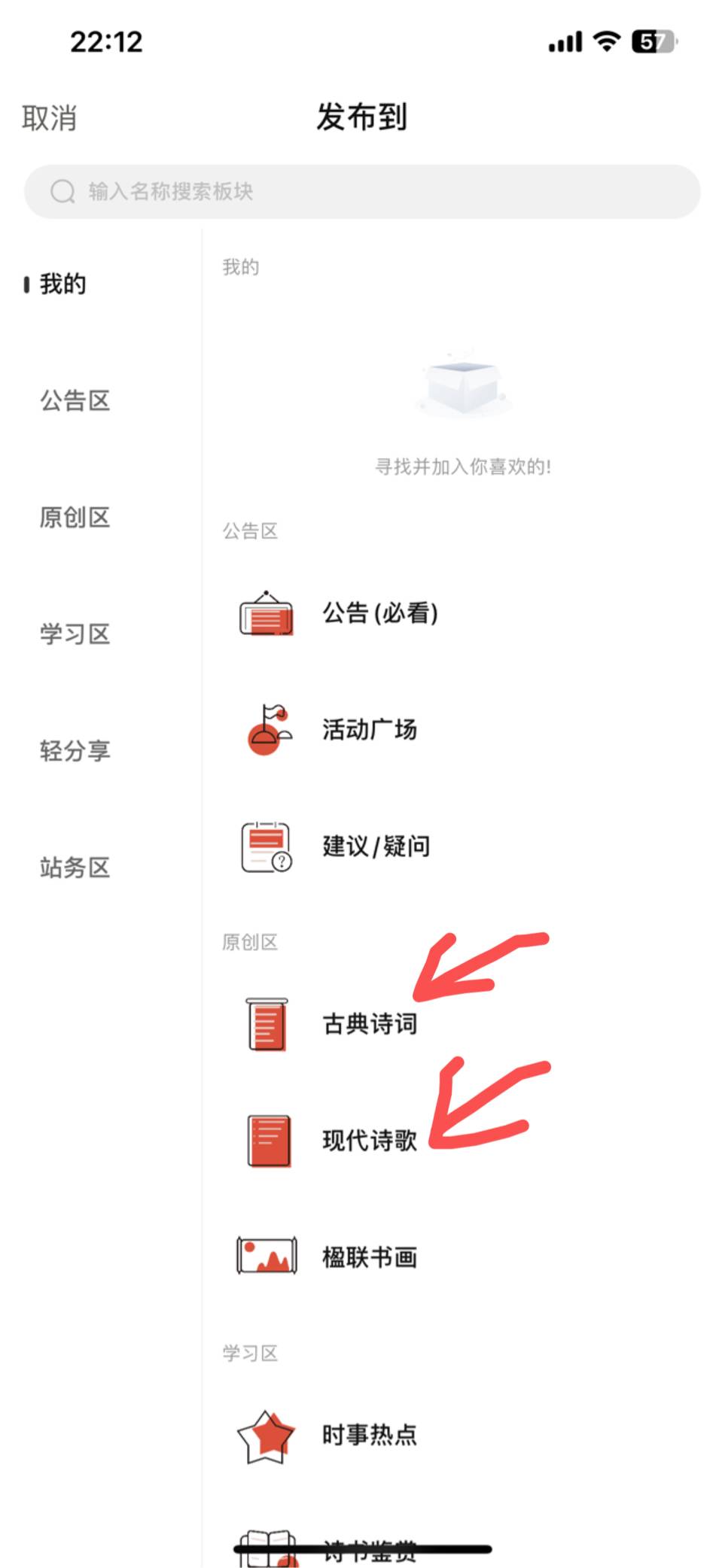Select the 现代诗歌 board
Screen dimensions: 725x1568
369,1141
